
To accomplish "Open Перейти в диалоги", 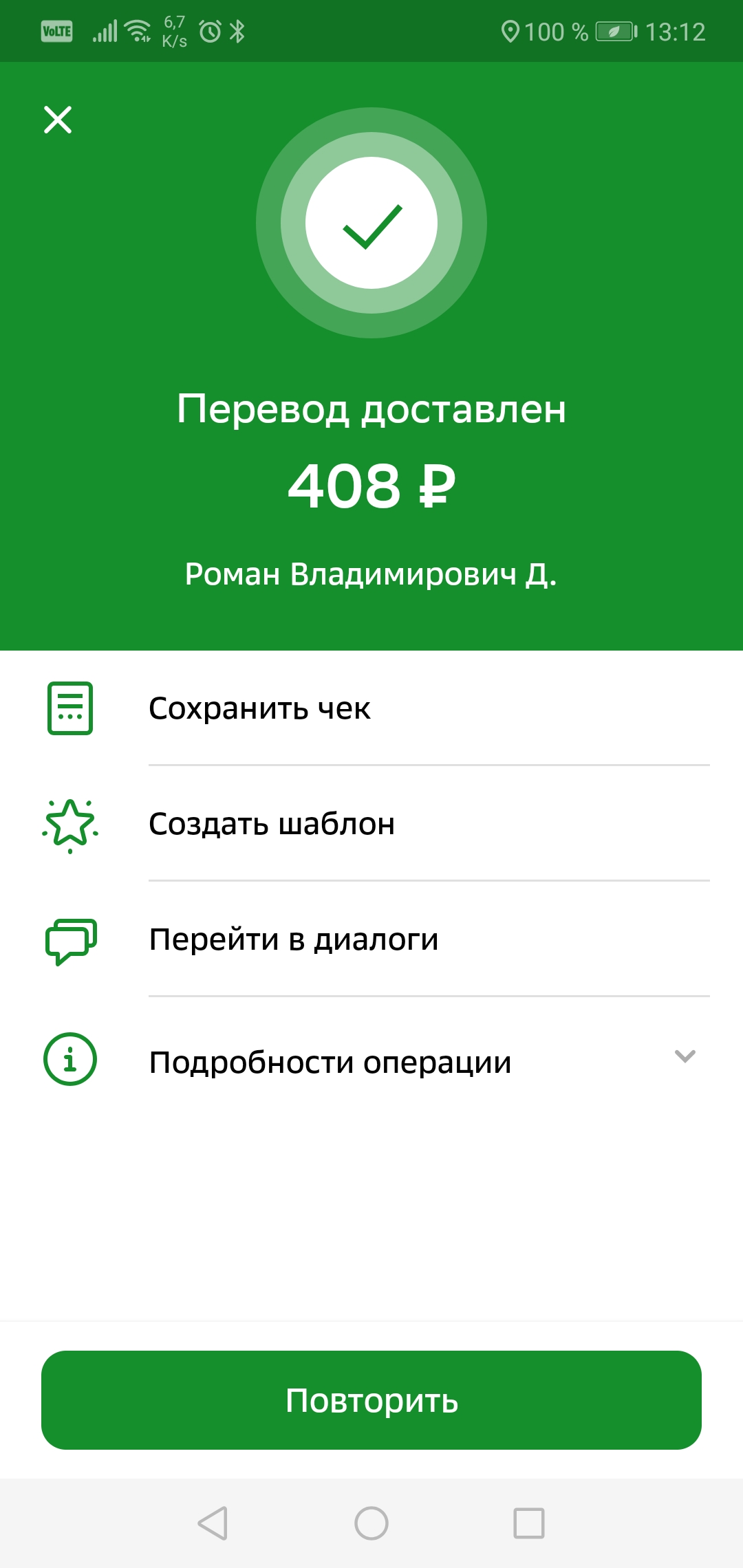I will (x=371, y=939).
